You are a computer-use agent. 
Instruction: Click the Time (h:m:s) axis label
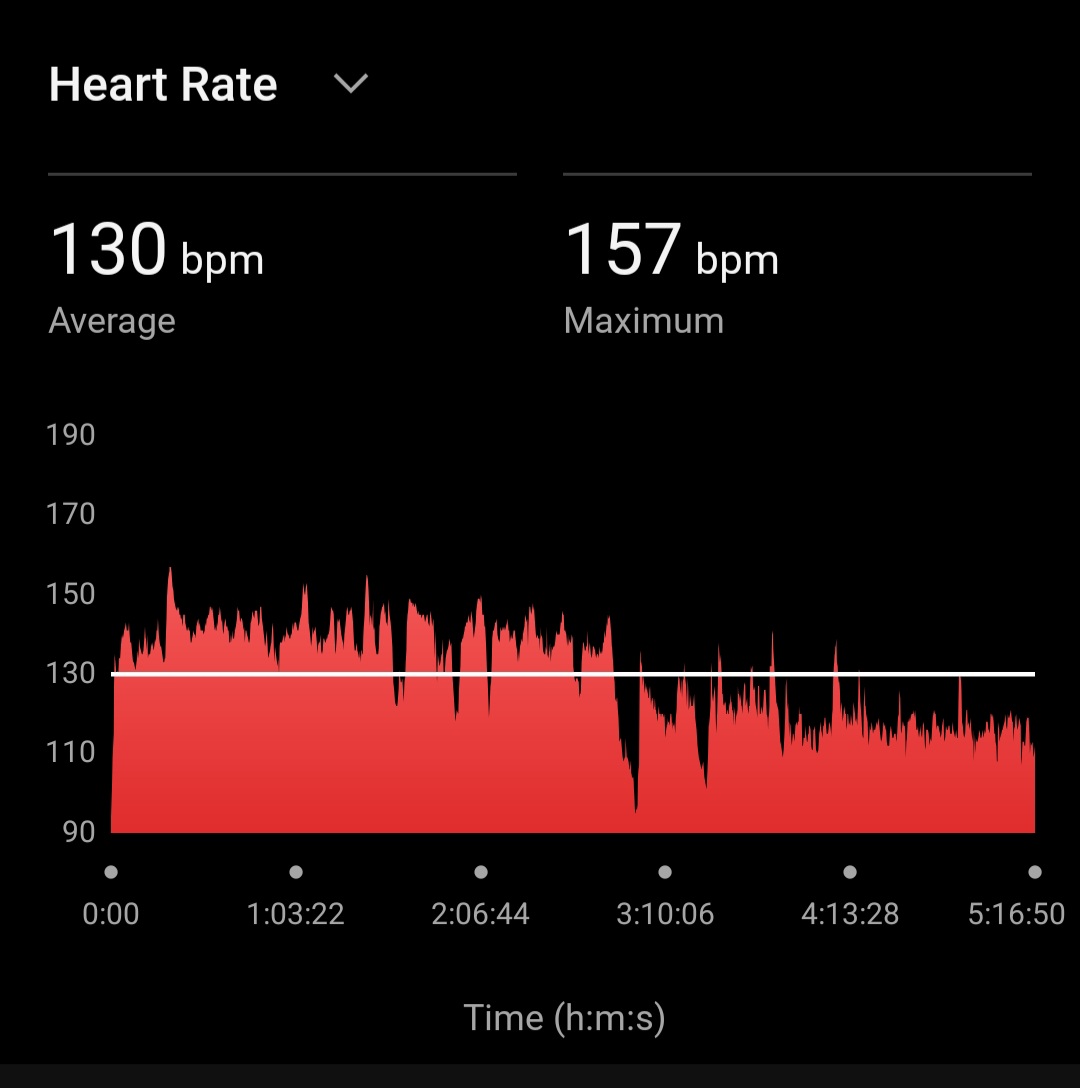[563, 1016]
